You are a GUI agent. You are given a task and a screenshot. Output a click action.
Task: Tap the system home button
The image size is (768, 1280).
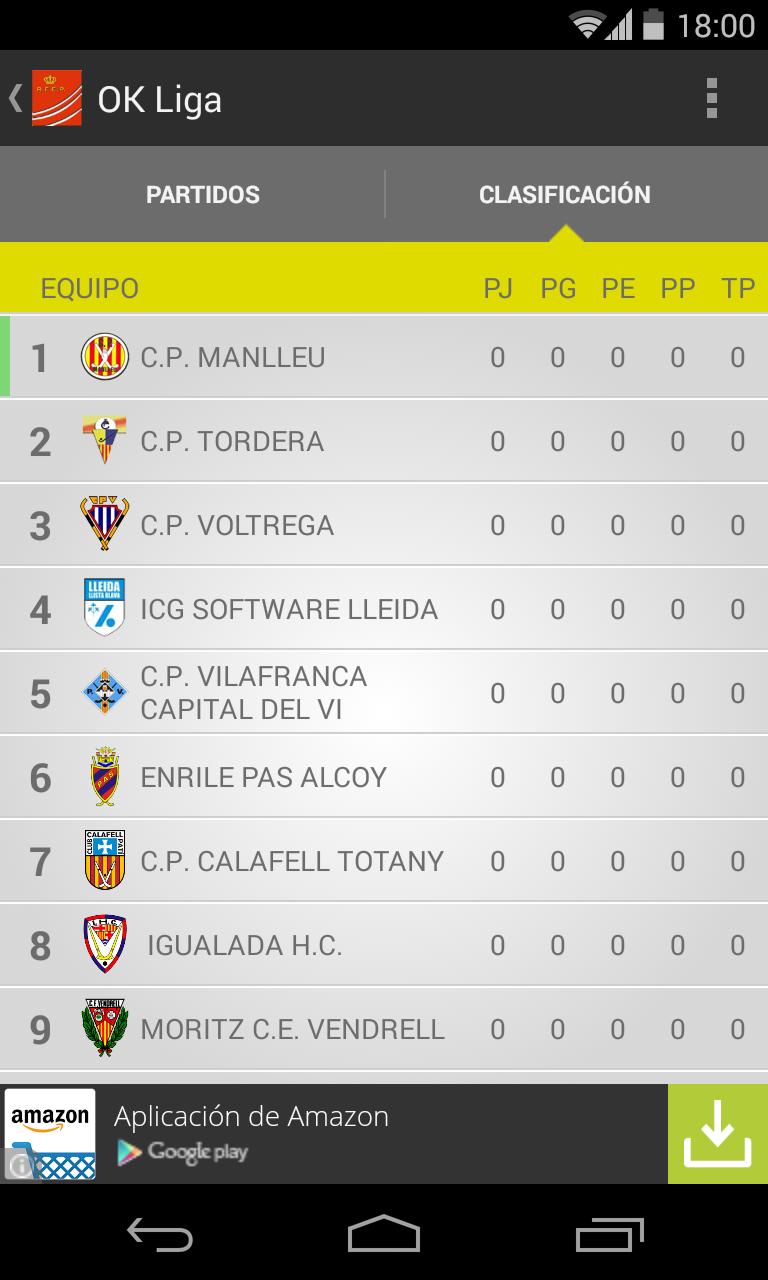(384, 1235)
